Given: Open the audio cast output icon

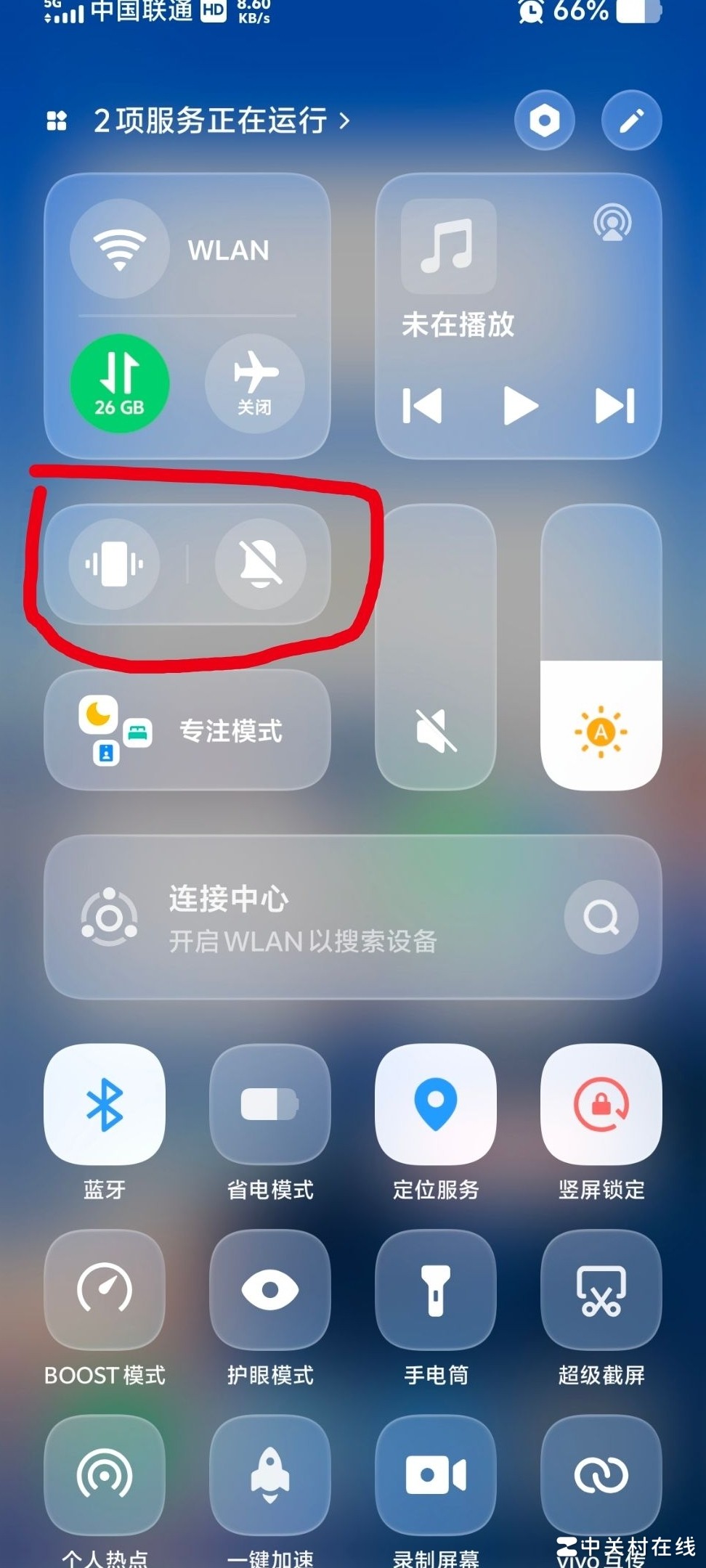Looking at the screenshot, I should pyautogui.click(x=612, y=222).
